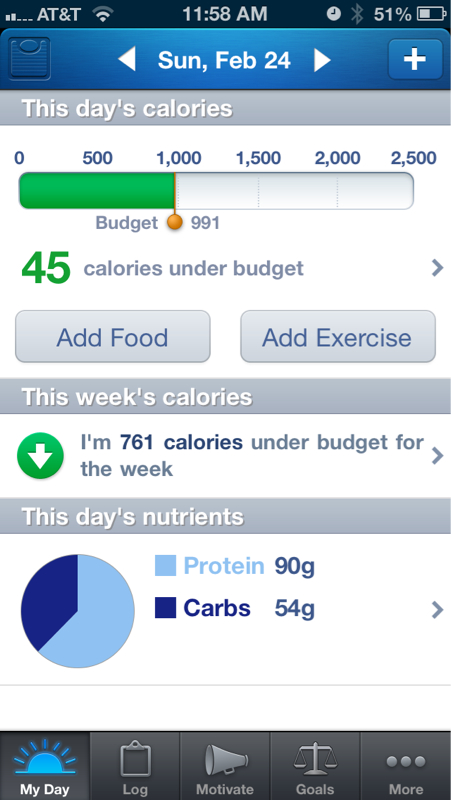
Task: Open this day's nutrients breakdown
Action: 226,610
